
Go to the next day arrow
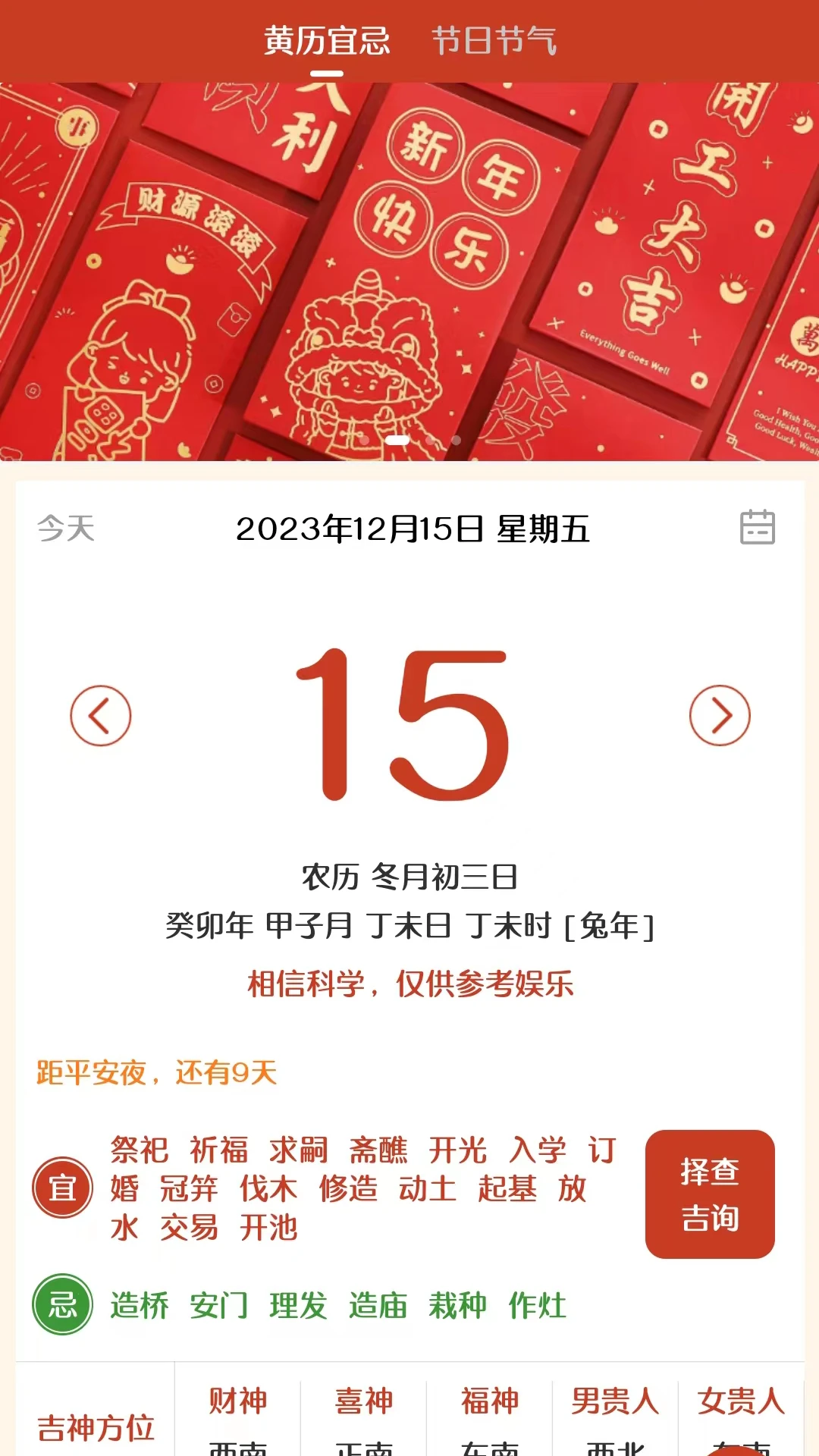[720, 715]
